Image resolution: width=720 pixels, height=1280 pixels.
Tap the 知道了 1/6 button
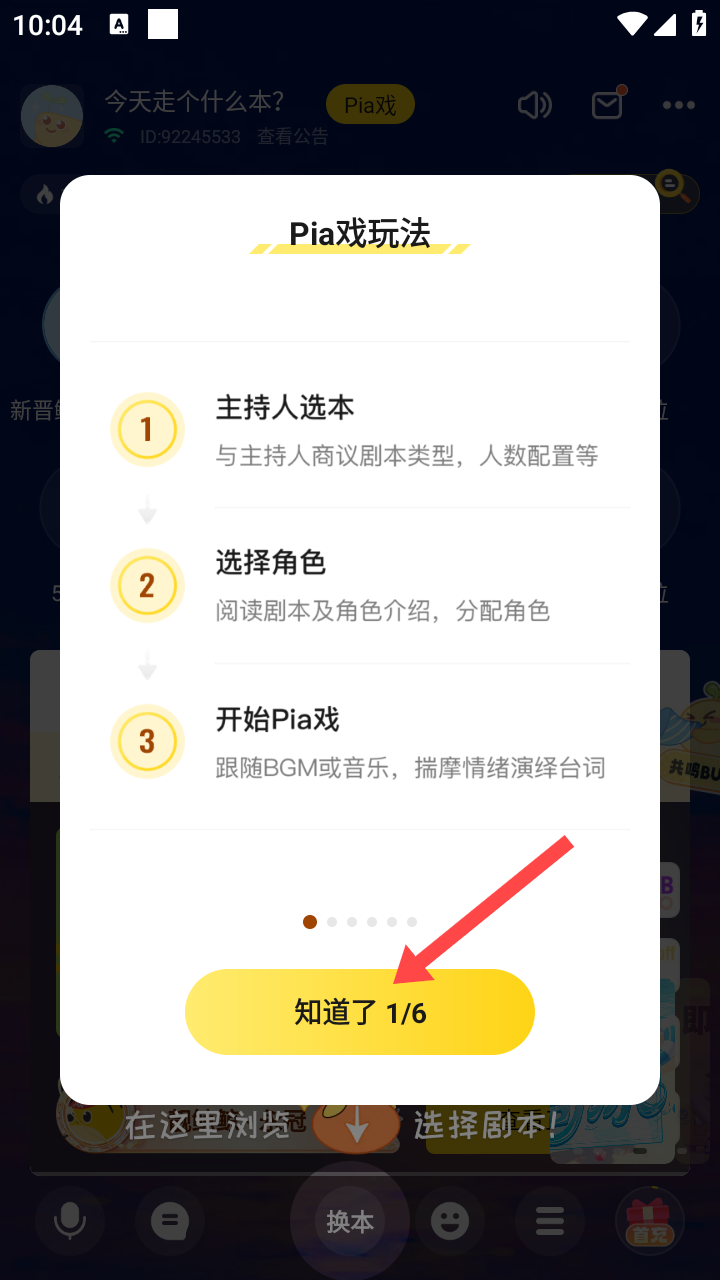(360, 1012)
